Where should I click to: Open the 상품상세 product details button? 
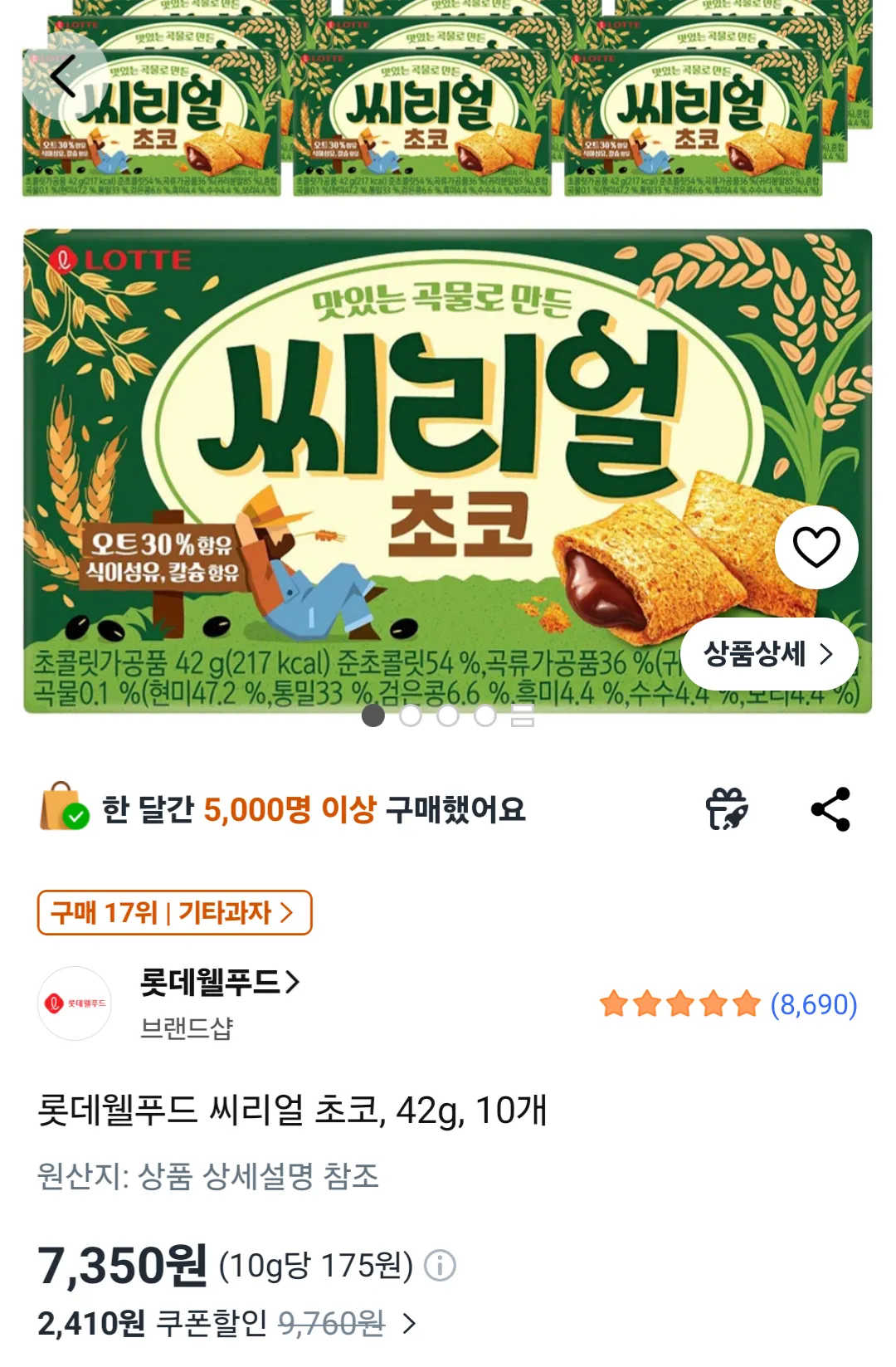[x=768, y=654]
